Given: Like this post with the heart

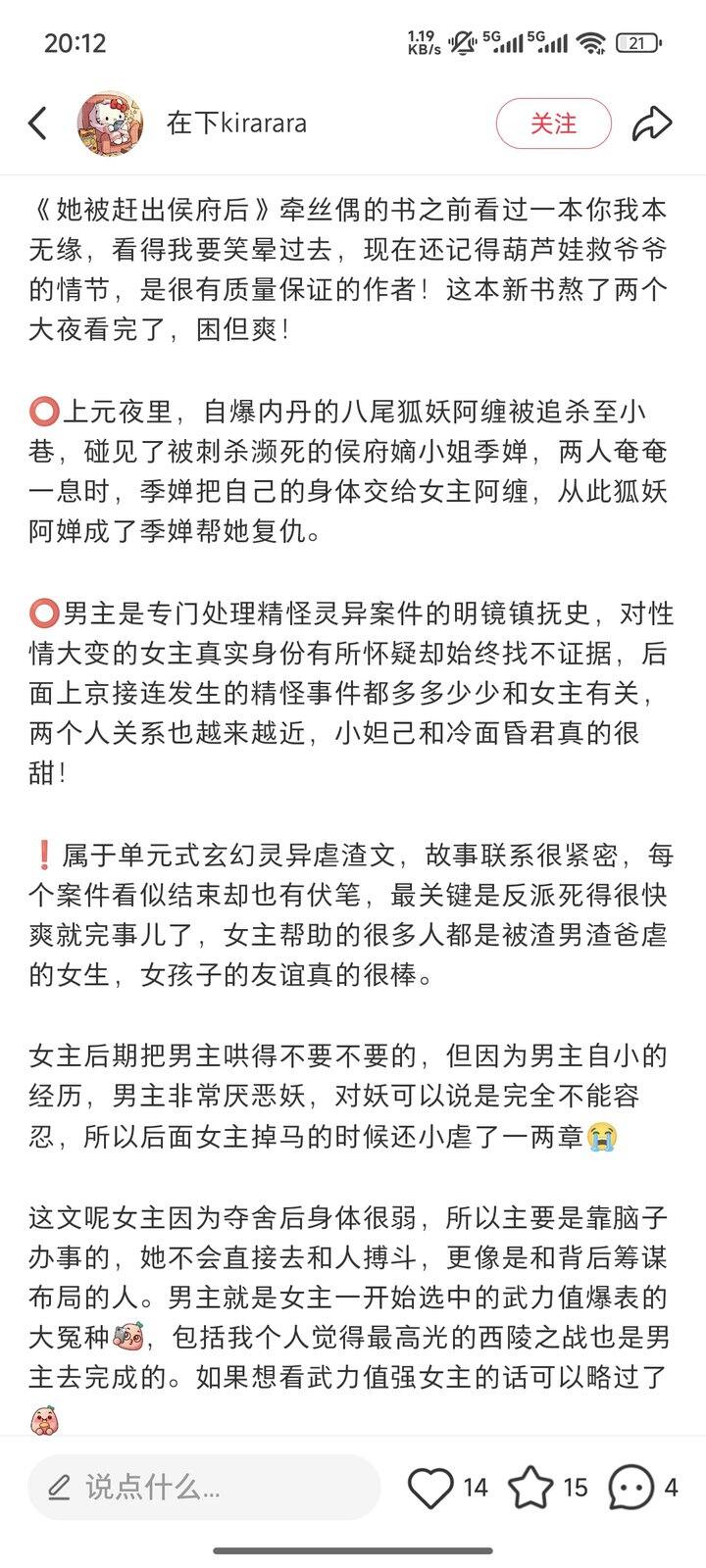Looking at the screenshot, I should [x=430, y=1488].
